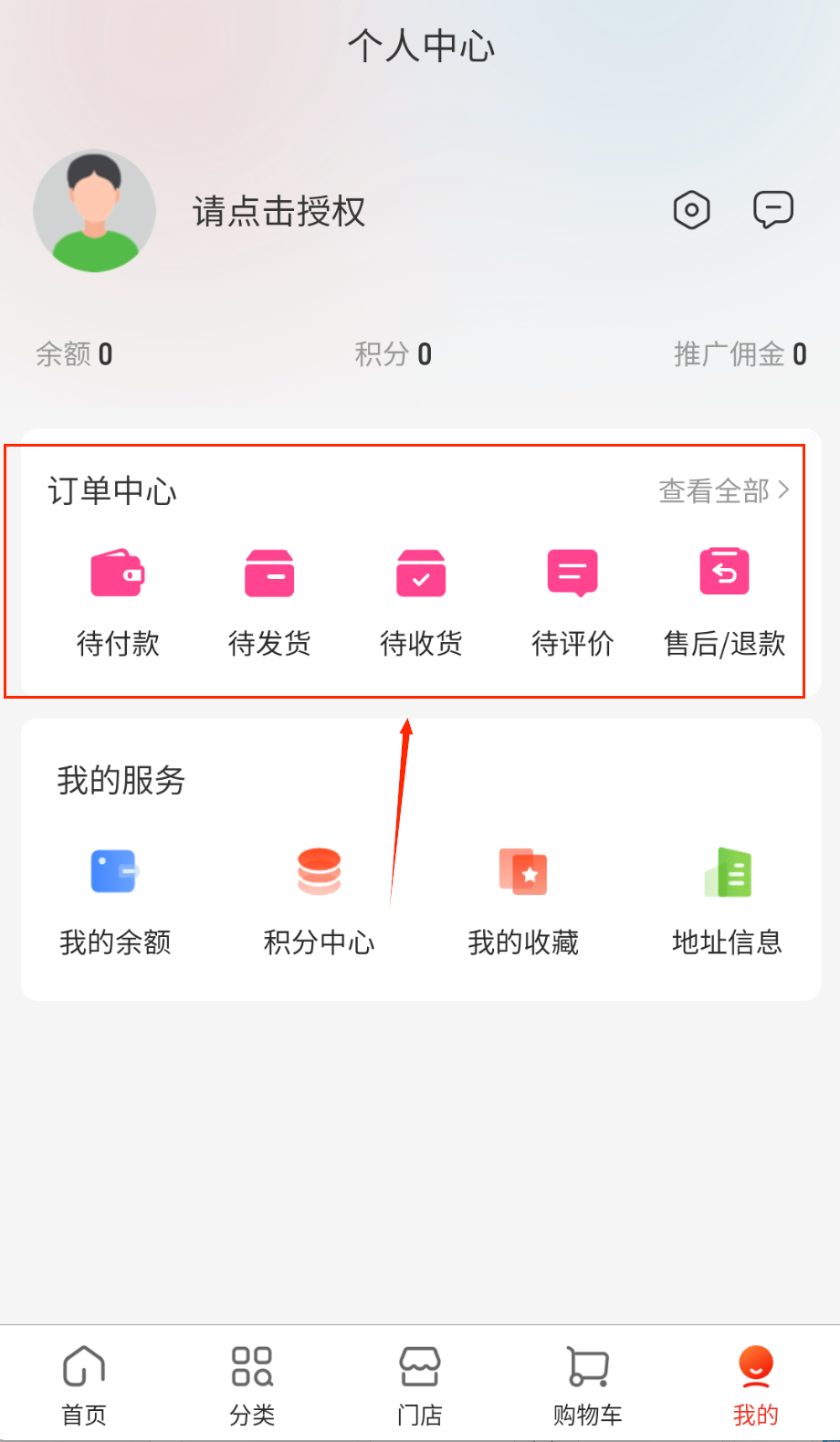The width and height of the screenshot is (840, 1442).
Task: Manage 地址信息 addresses
Action: (727, 900)
